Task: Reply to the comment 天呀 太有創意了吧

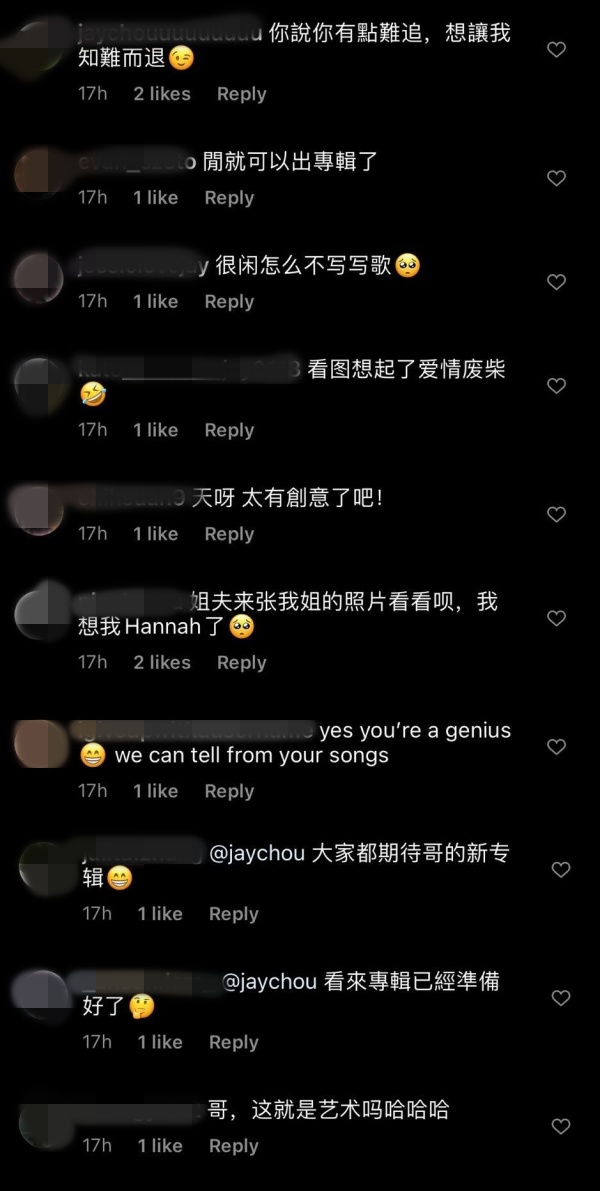Action: (x=229, y=534)
